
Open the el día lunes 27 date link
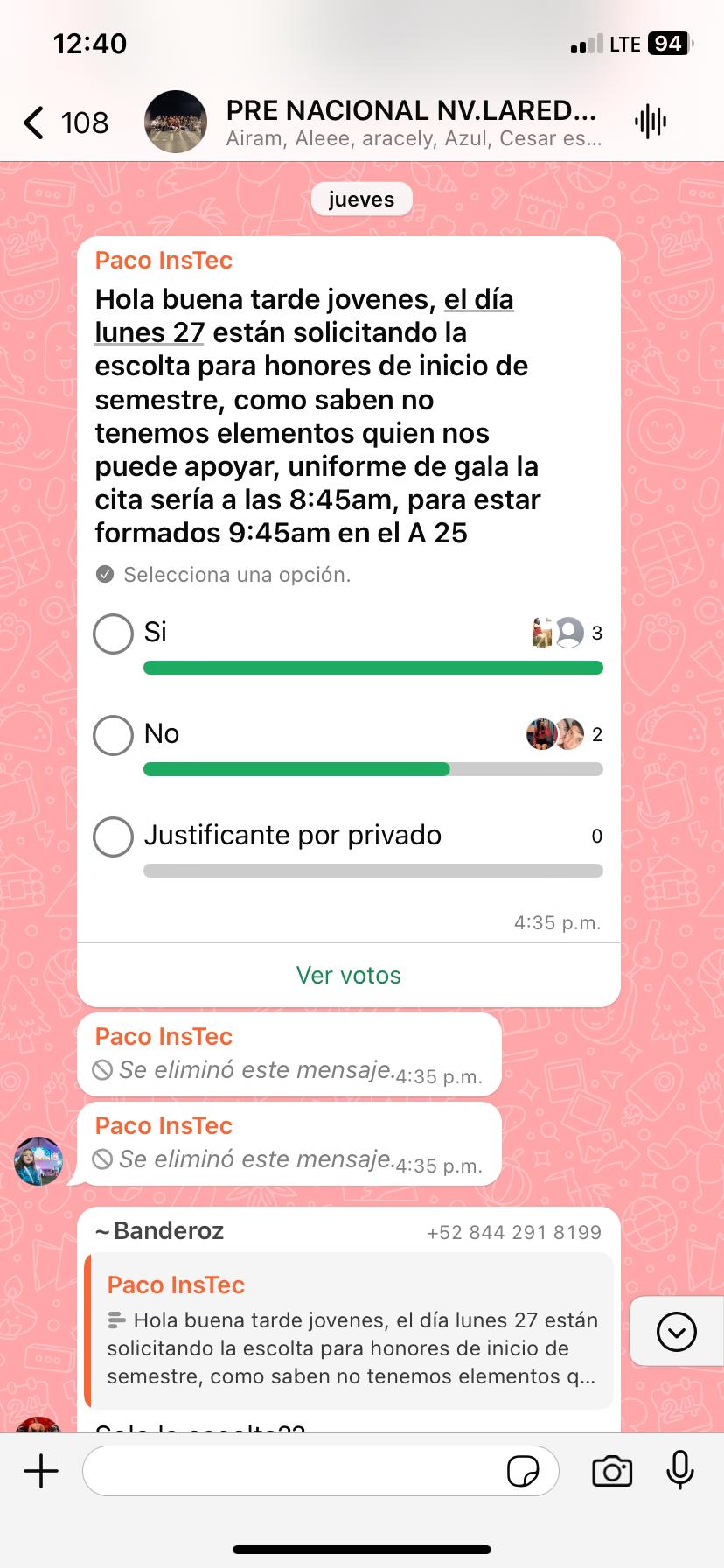[150, 332]
